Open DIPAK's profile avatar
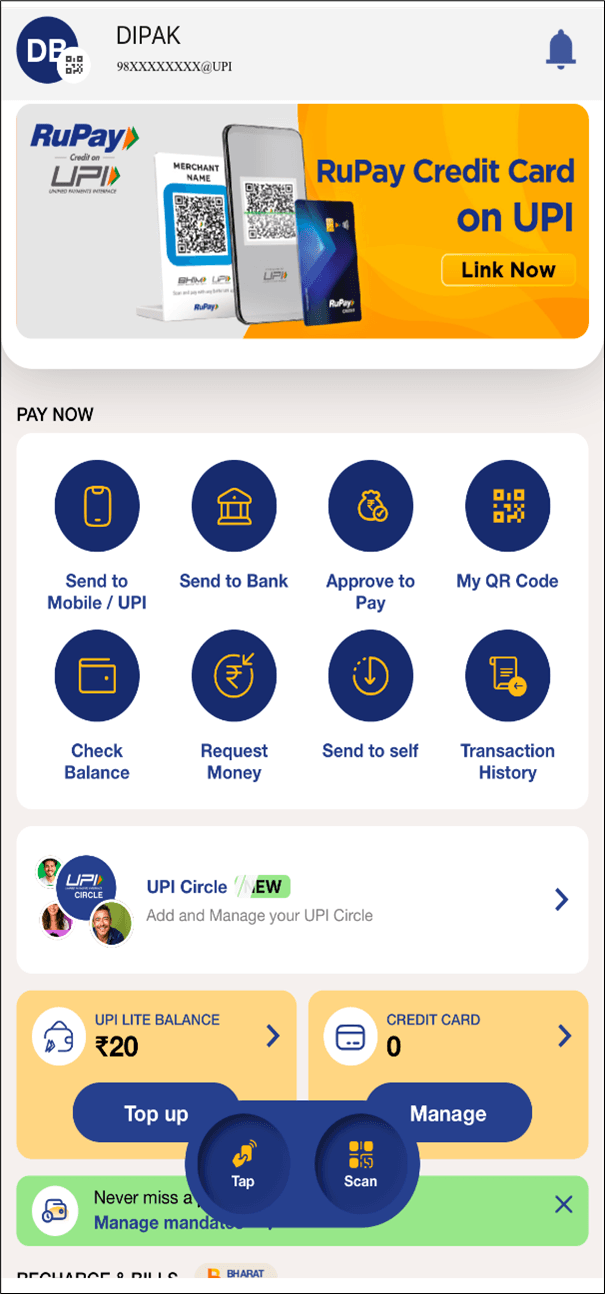This screenshot has width=605, height=1294. tap(50, 50)
